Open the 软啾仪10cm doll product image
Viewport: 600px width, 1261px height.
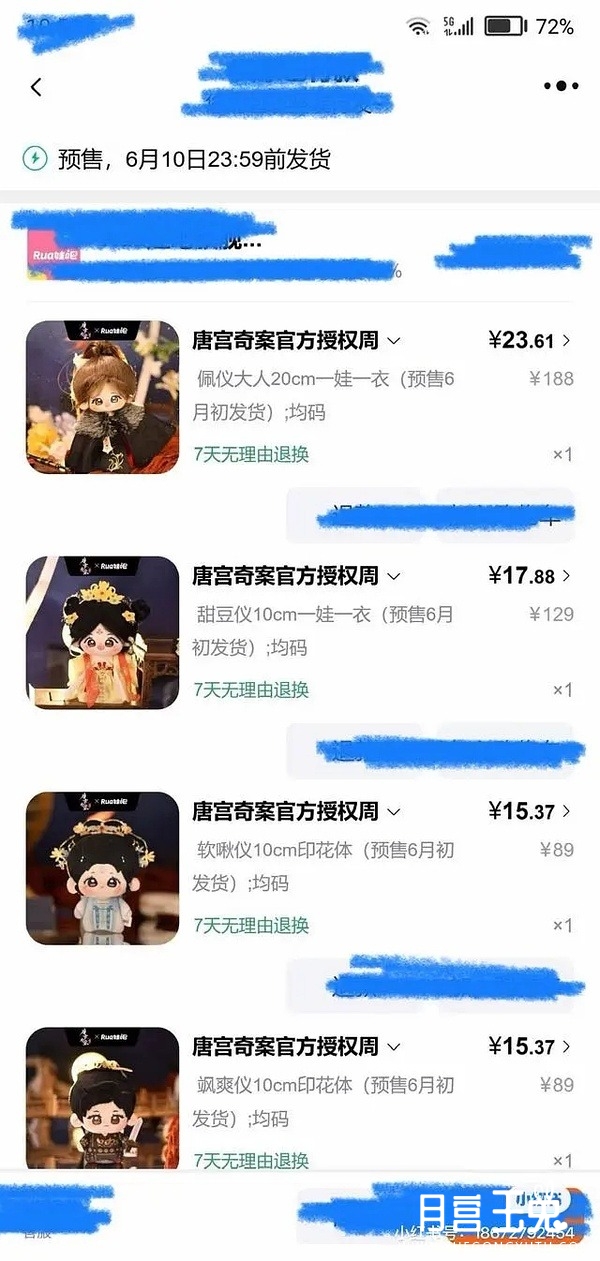tap(102, 868)
